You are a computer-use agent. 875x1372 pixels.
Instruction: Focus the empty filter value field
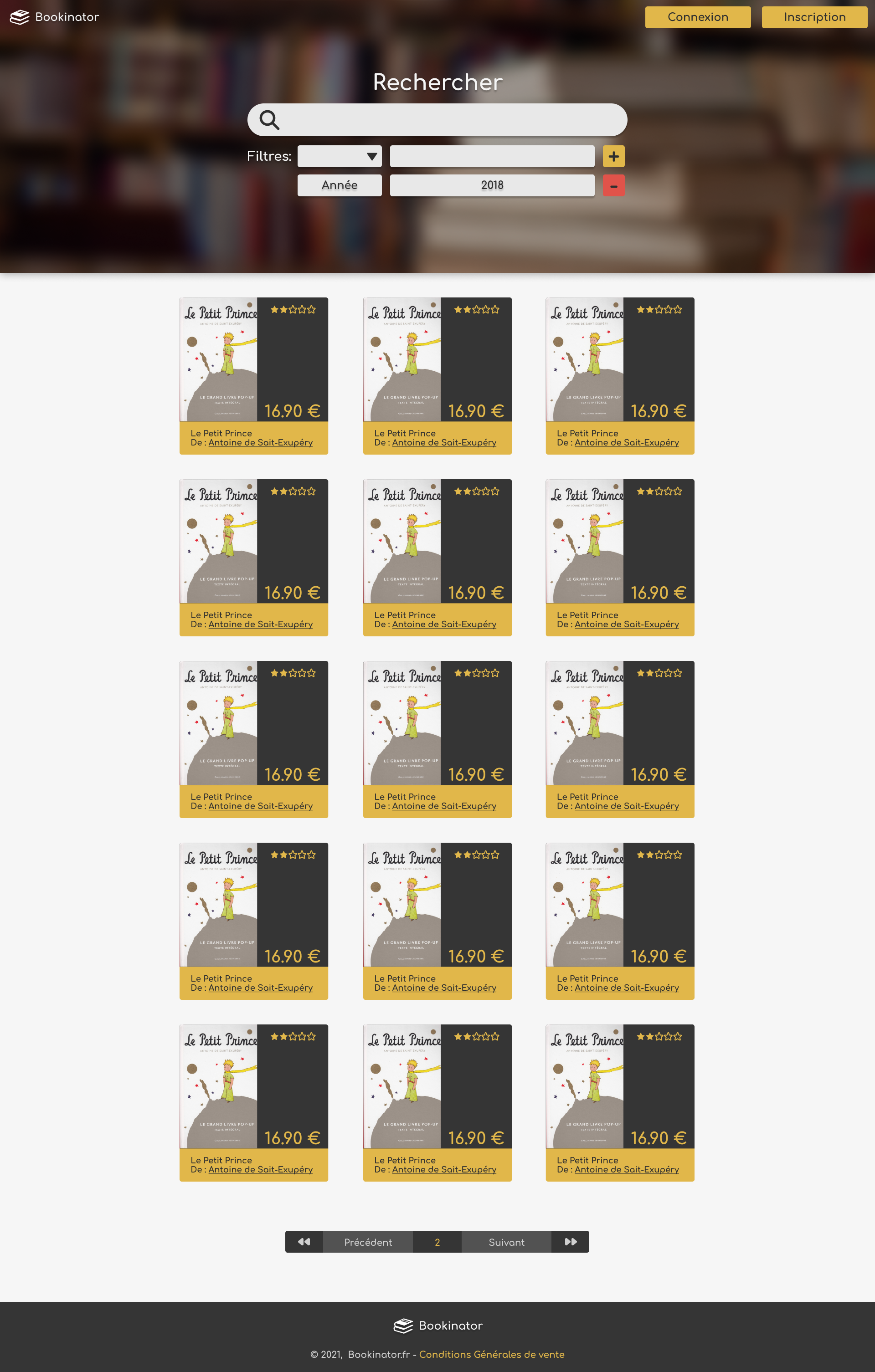pyautogui.click(x=491, y=156)
